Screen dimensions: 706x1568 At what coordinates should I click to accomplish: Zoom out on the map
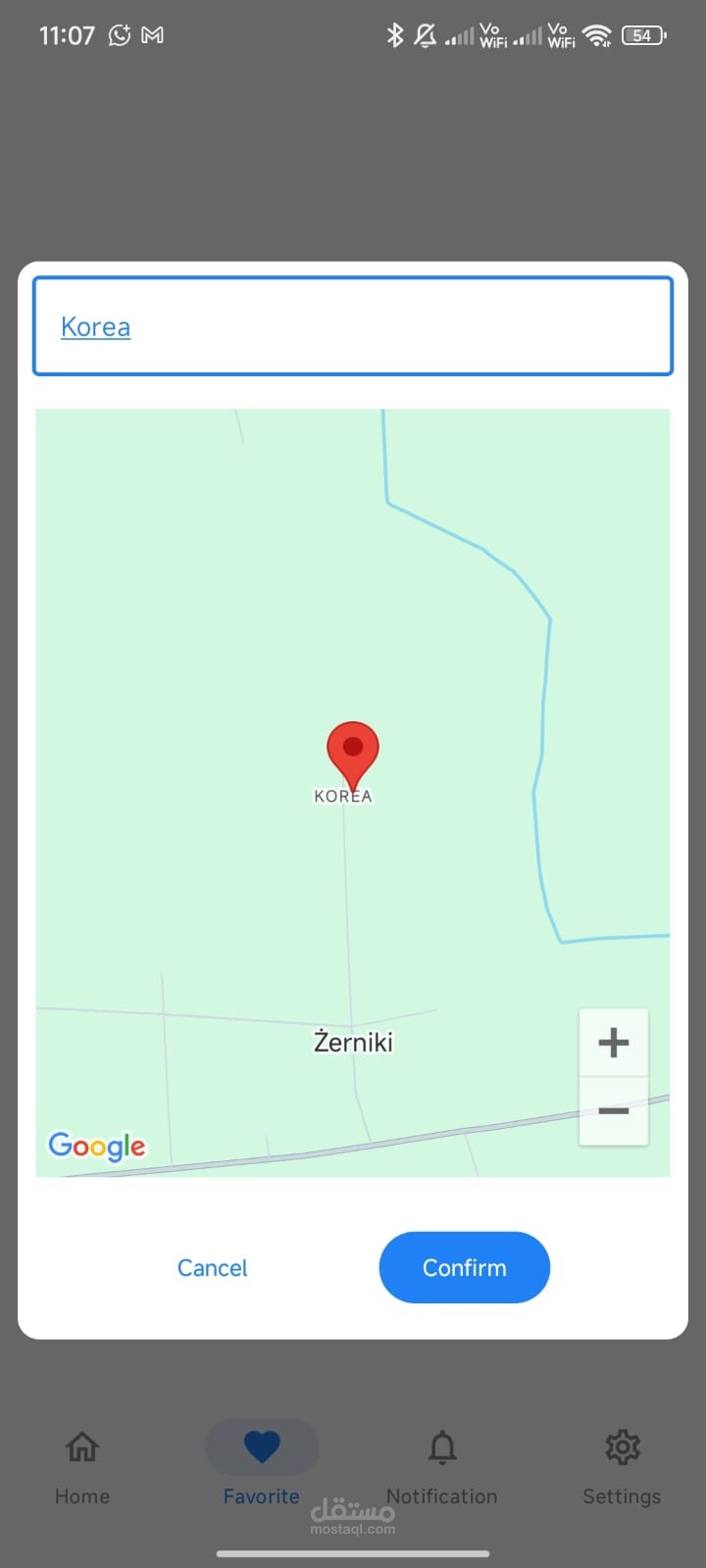tap(613, 1111)
